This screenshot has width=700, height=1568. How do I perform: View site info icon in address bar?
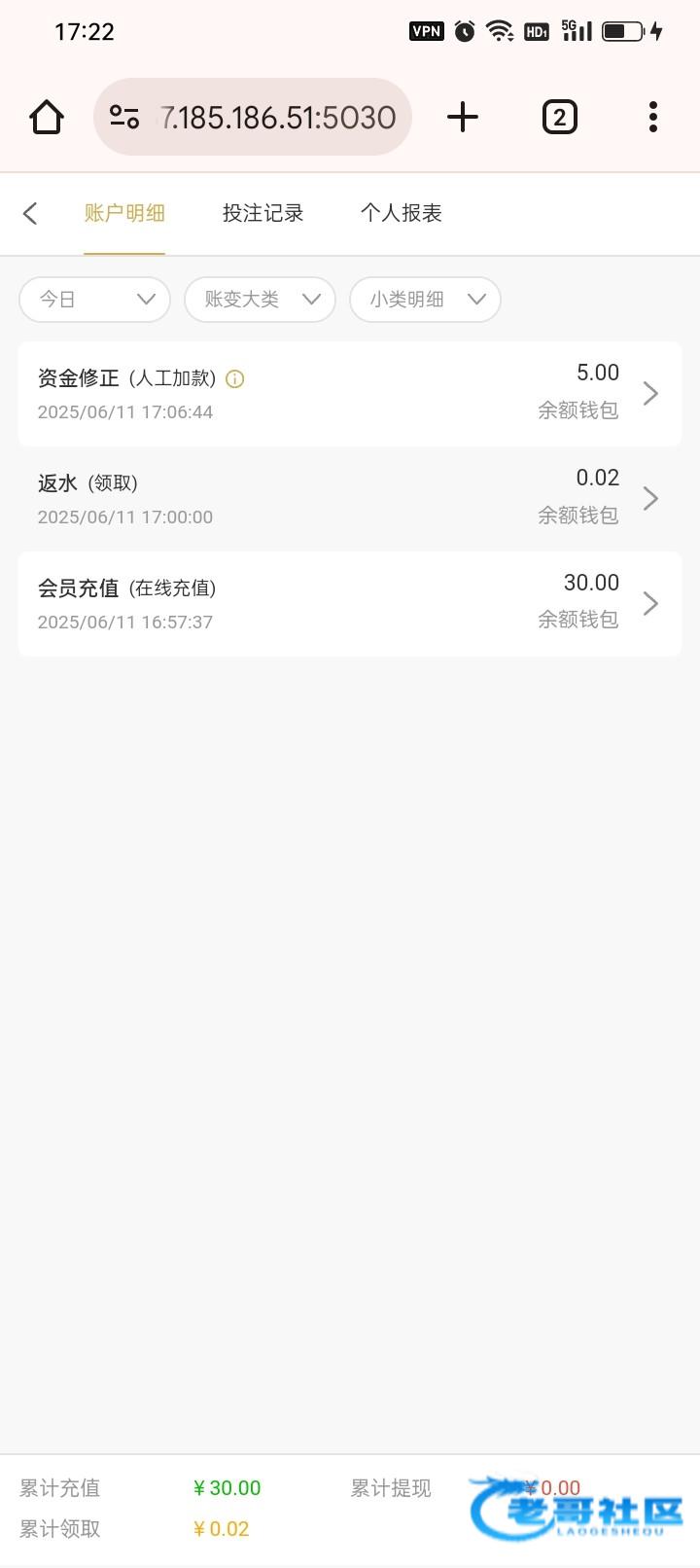[124, 117]
